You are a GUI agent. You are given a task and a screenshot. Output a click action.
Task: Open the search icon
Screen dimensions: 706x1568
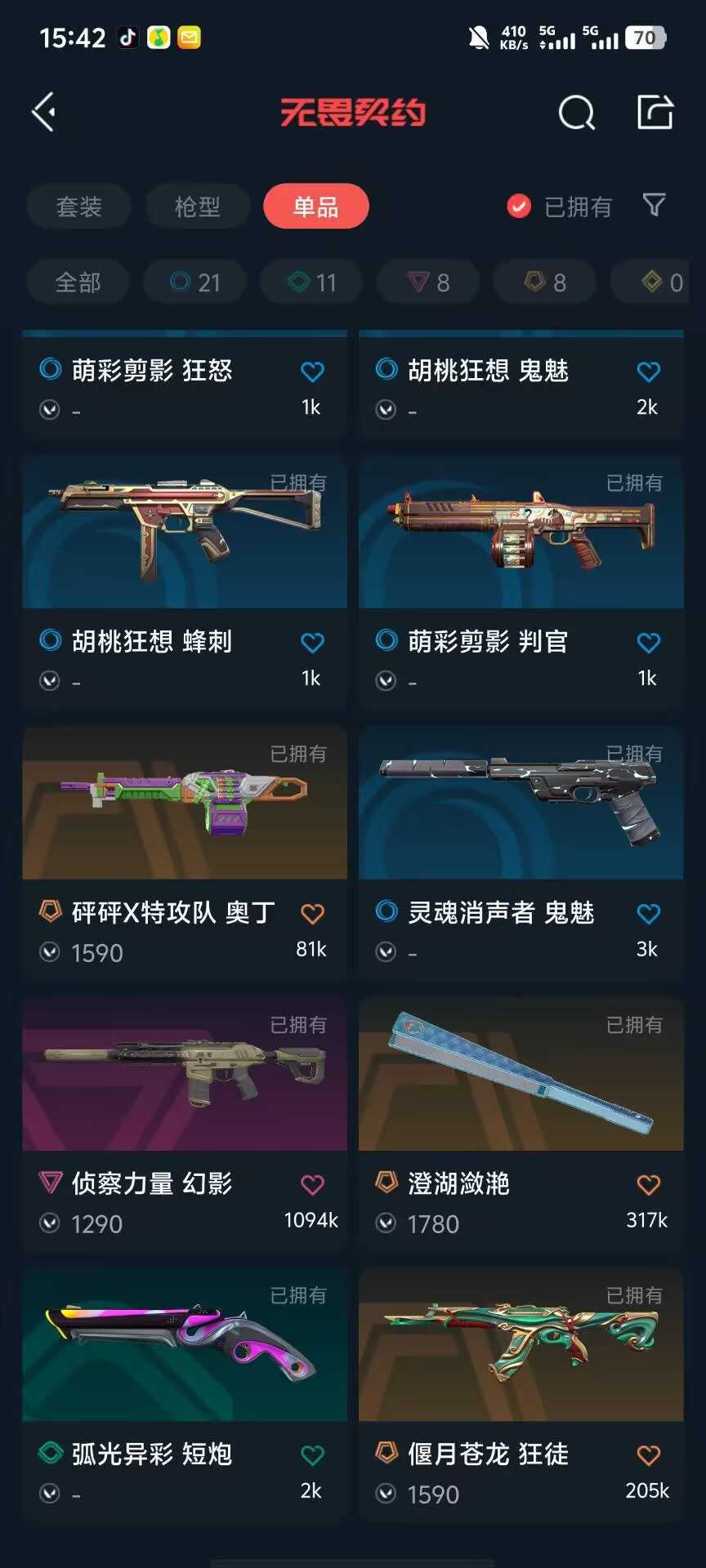coord(577,113)
